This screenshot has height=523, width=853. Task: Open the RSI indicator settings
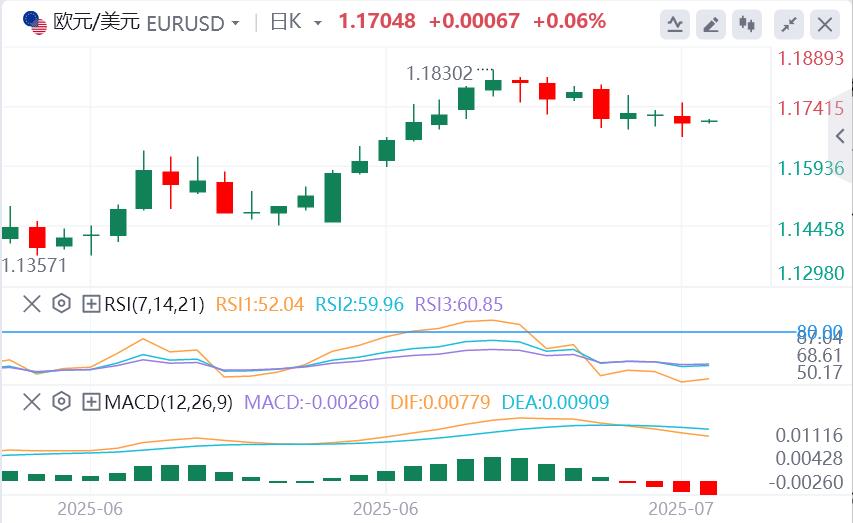(x=61, y=302)
